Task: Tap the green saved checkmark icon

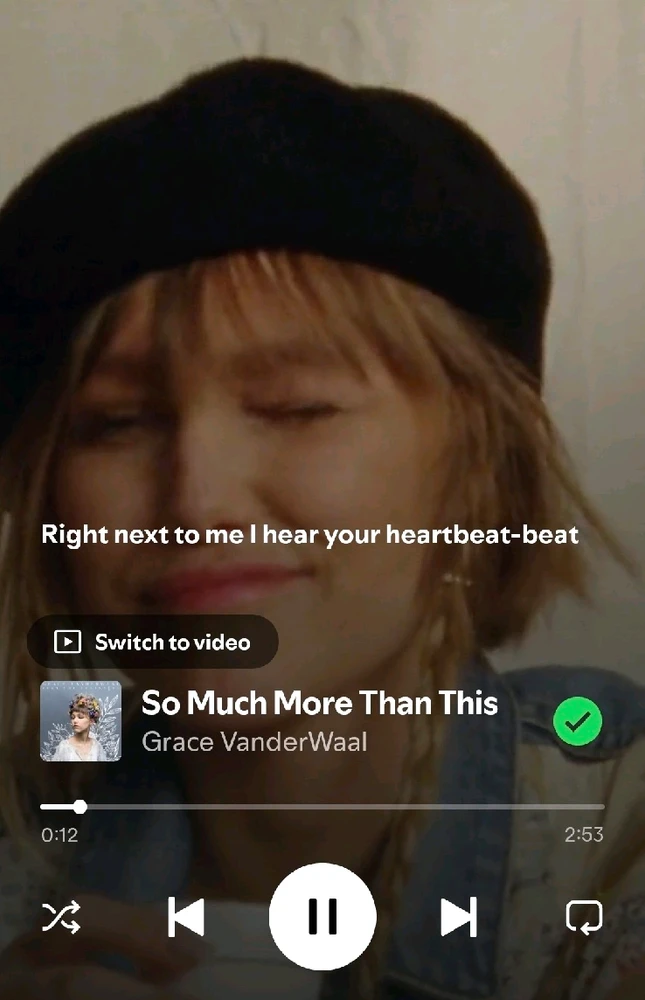Action: click(x=577, y=721)
